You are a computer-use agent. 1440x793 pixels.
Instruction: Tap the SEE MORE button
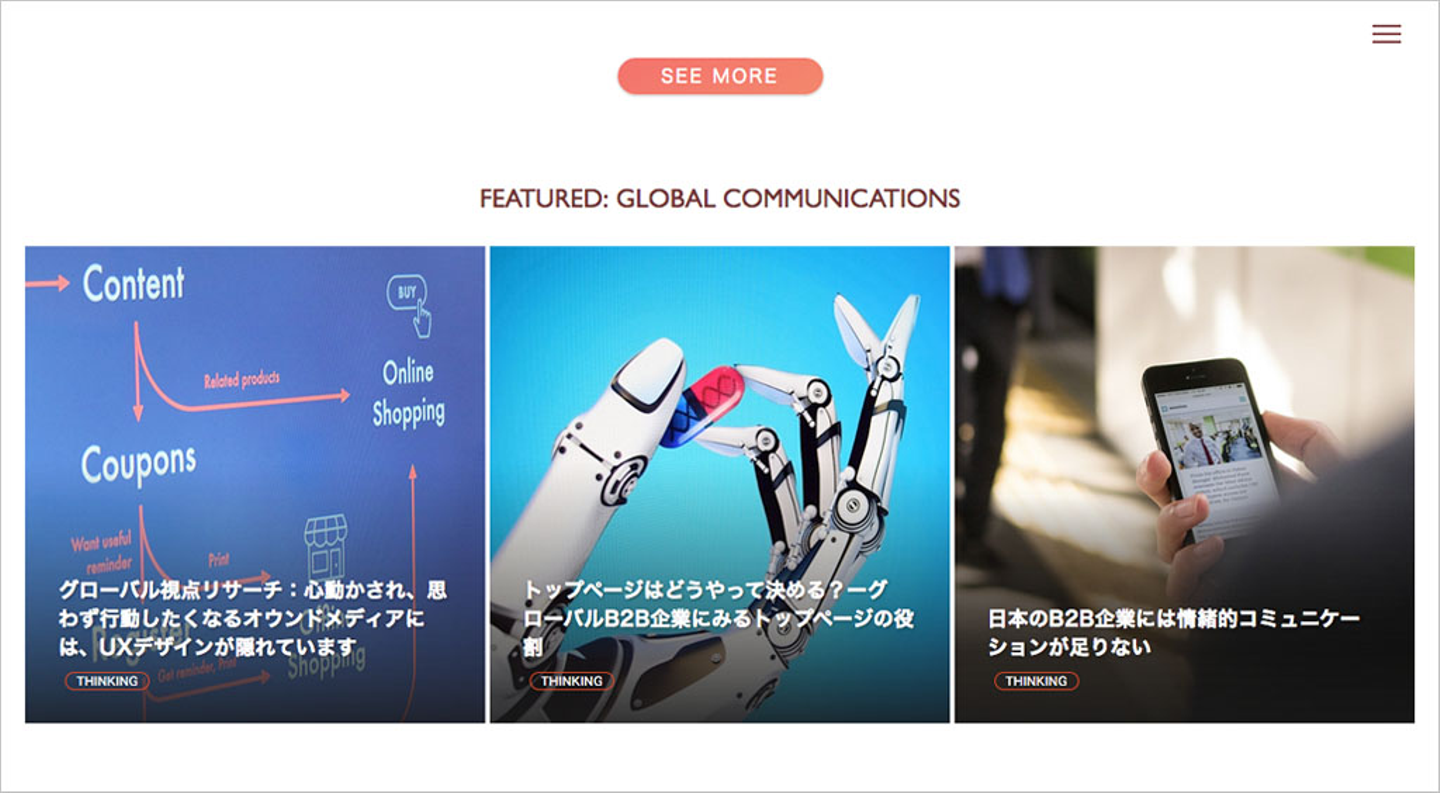pos(719,76)
